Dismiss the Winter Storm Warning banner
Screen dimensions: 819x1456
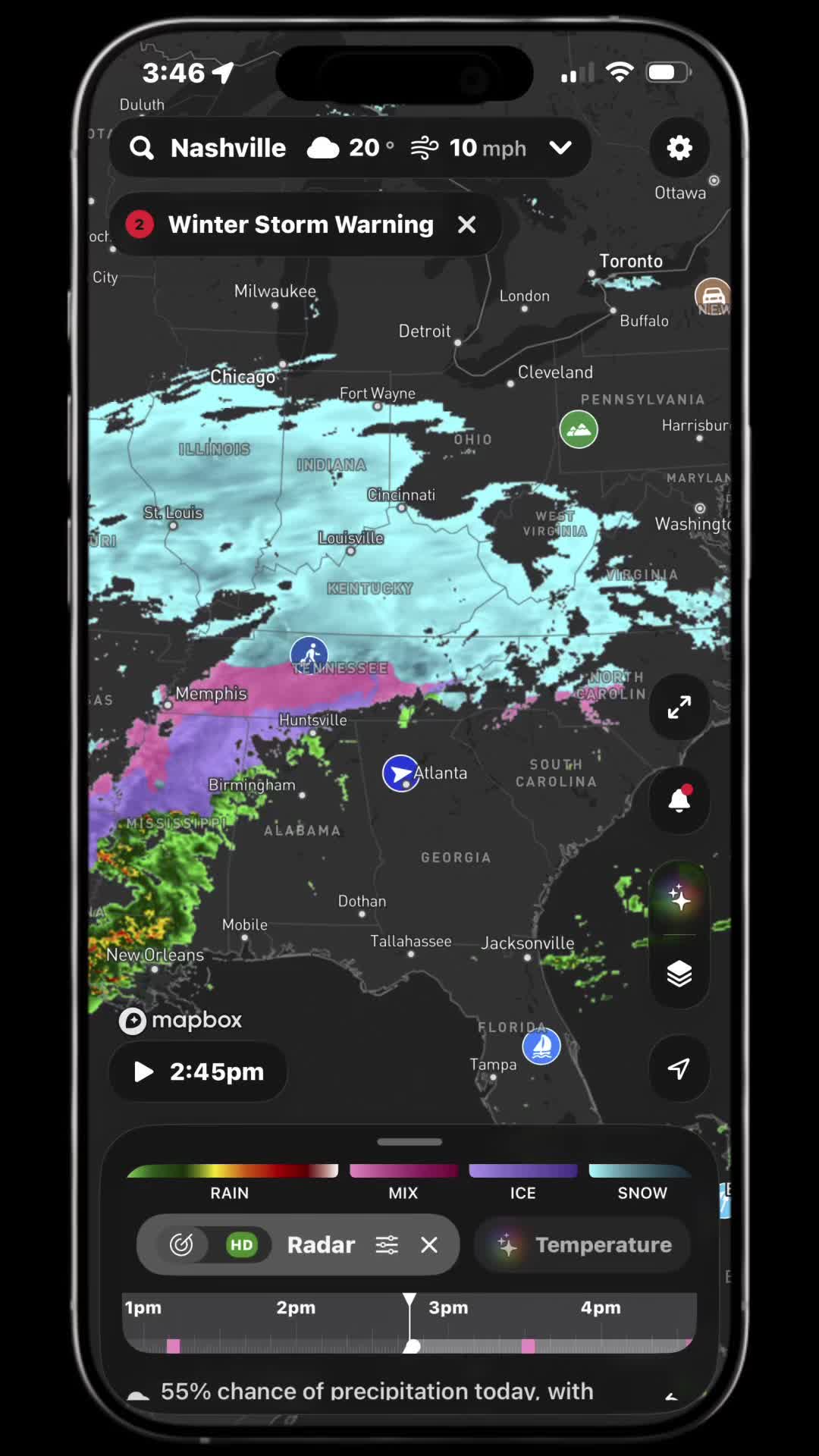coord(467,224)
